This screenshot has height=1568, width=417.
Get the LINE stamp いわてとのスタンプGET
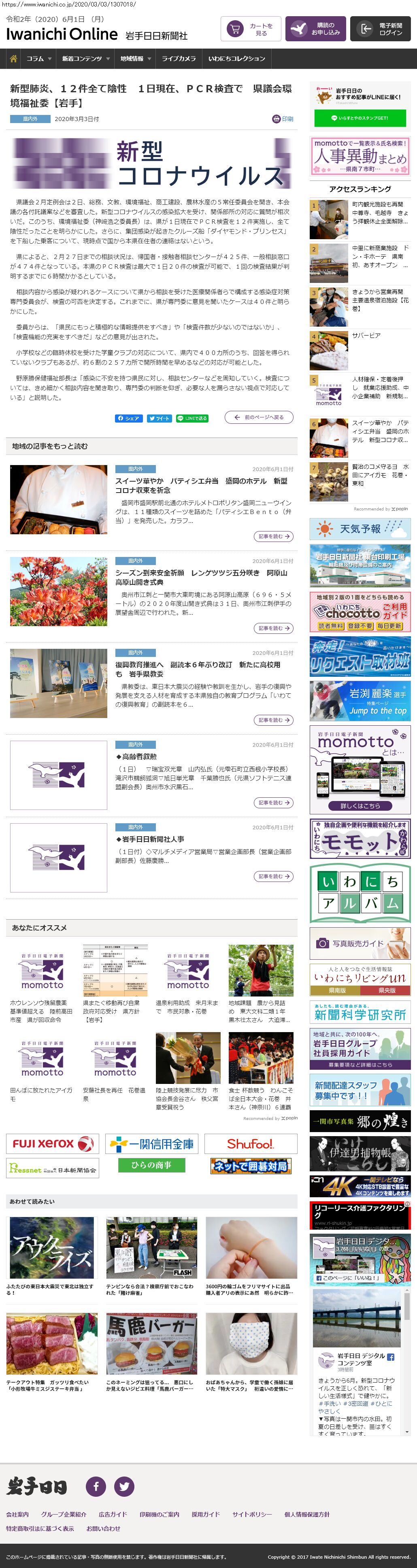[360, 117]
